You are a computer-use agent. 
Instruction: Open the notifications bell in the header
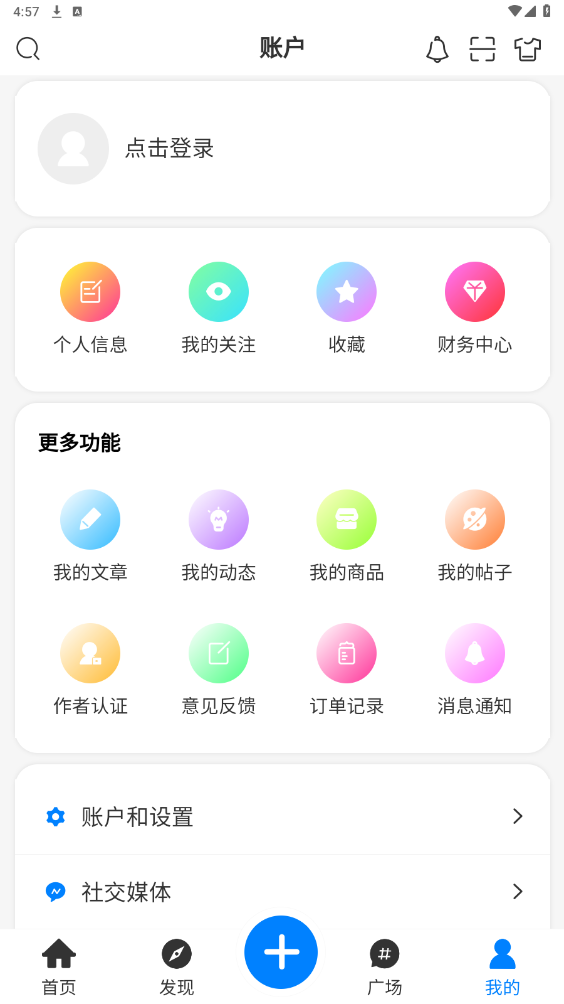437,49
